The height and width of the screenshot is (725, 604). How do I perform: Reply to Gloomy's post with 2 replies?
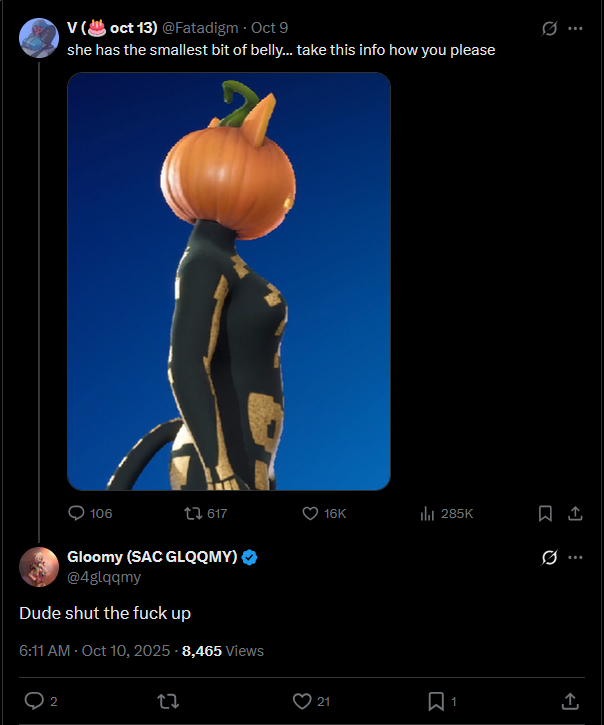34,701
